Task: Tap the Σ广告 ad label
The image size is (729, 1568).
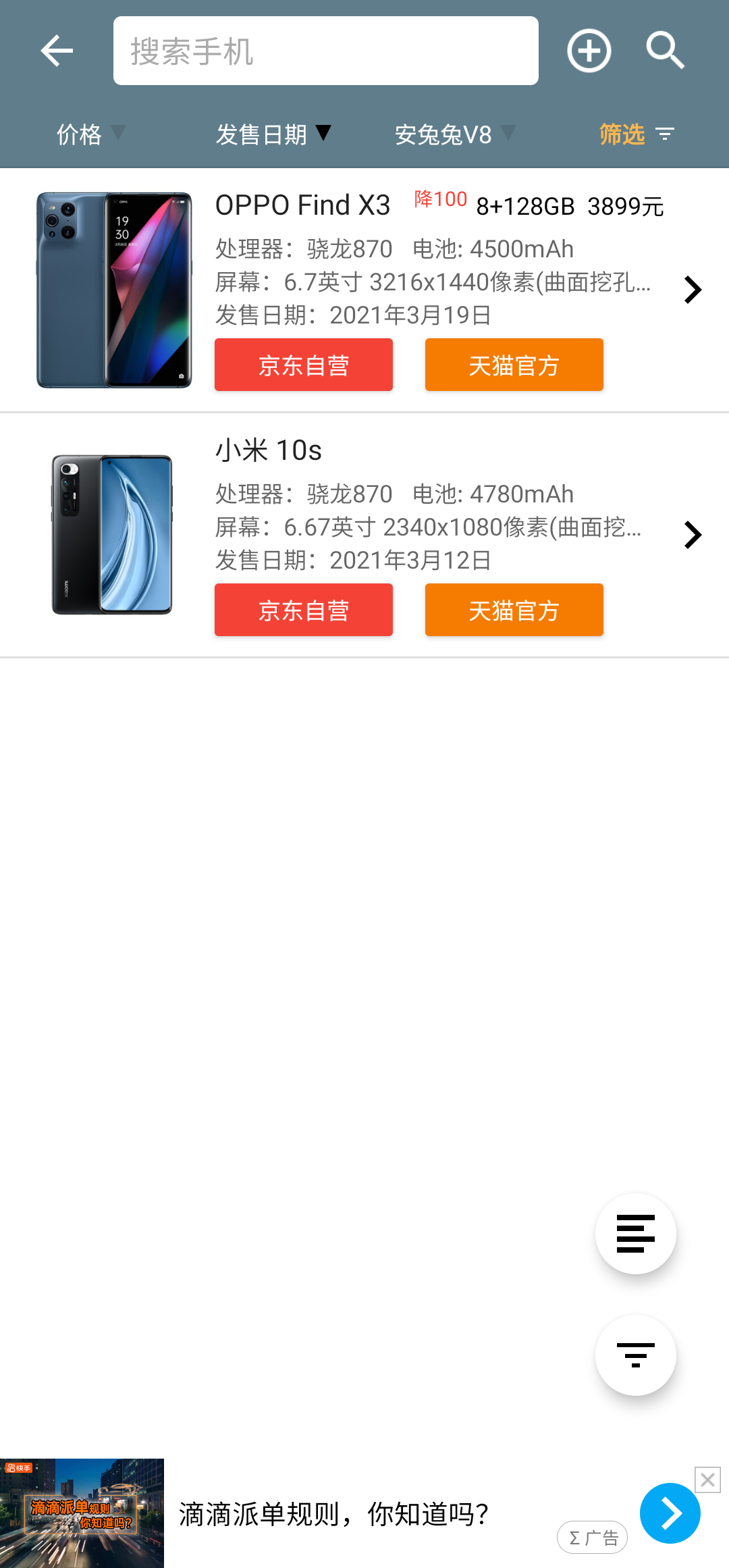Action: pyautogui.click(x=592, y=1538)
